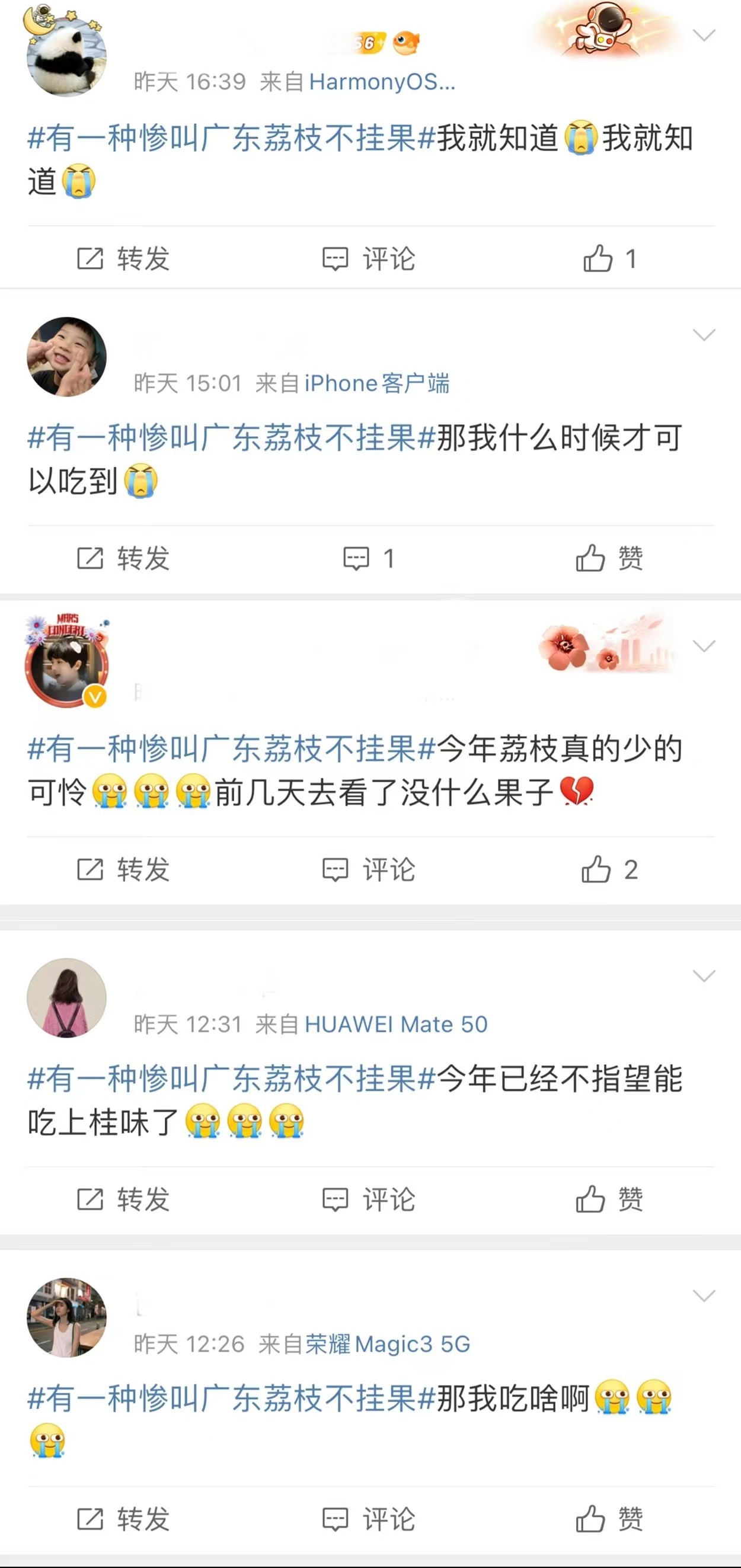Repost the 荣耀 Magic3 5G post
Image resolution: width=741 pixels, height=1568 pixels.
coord(124,1519)
